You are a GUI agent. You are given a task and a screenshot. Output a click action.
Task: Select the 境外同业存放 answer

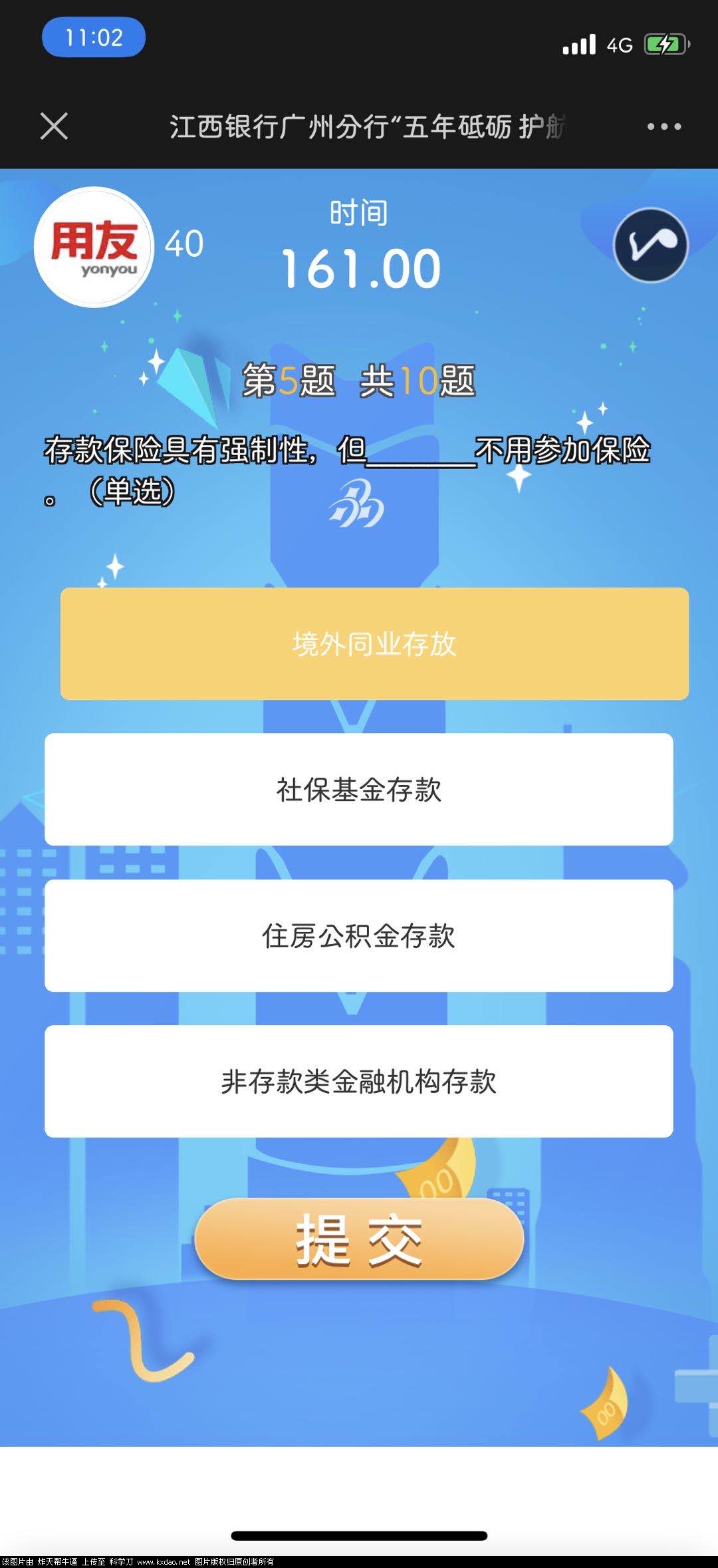coord(376,644)
